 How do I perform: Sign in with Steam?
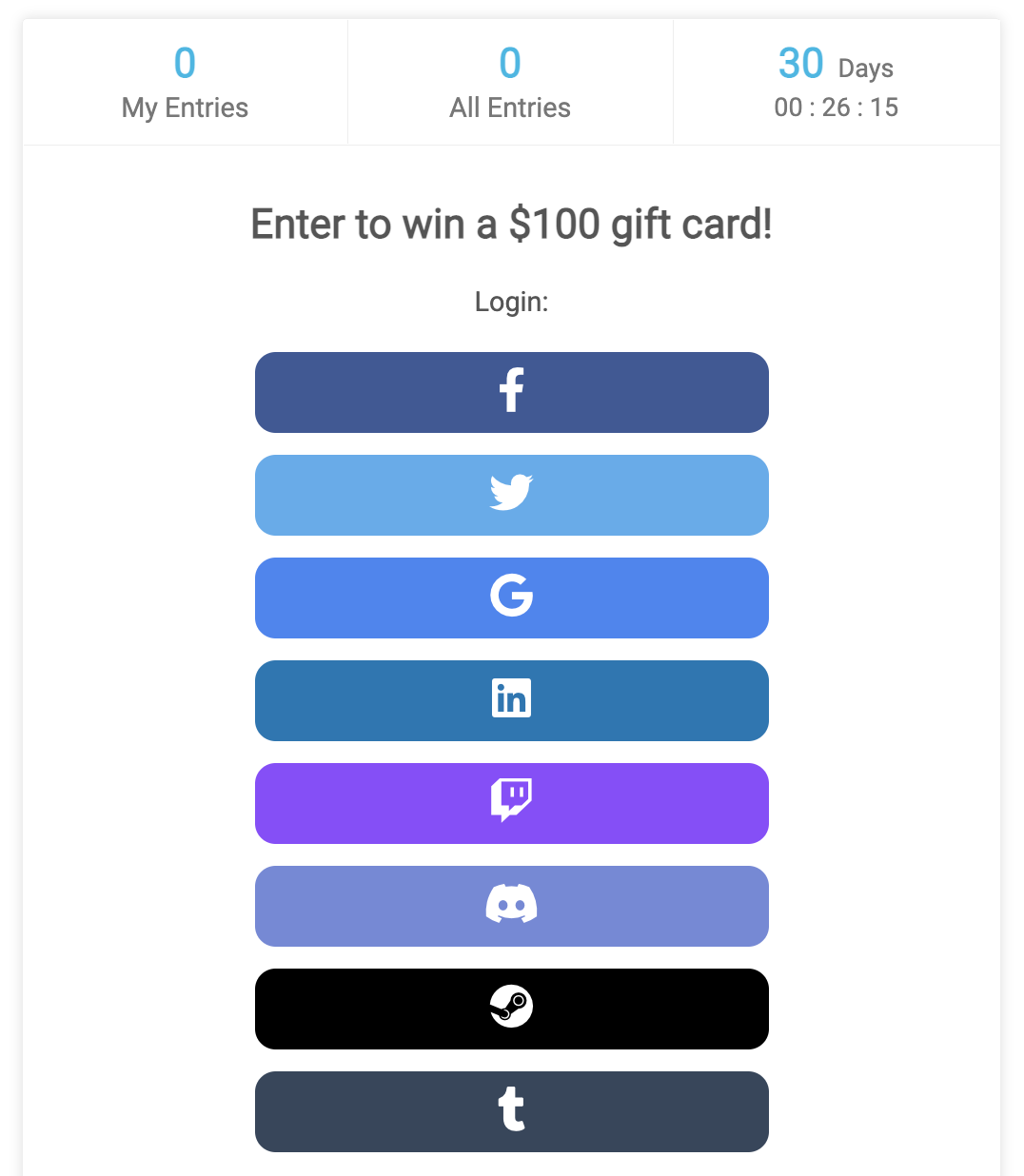click(x=511, y=1009)
